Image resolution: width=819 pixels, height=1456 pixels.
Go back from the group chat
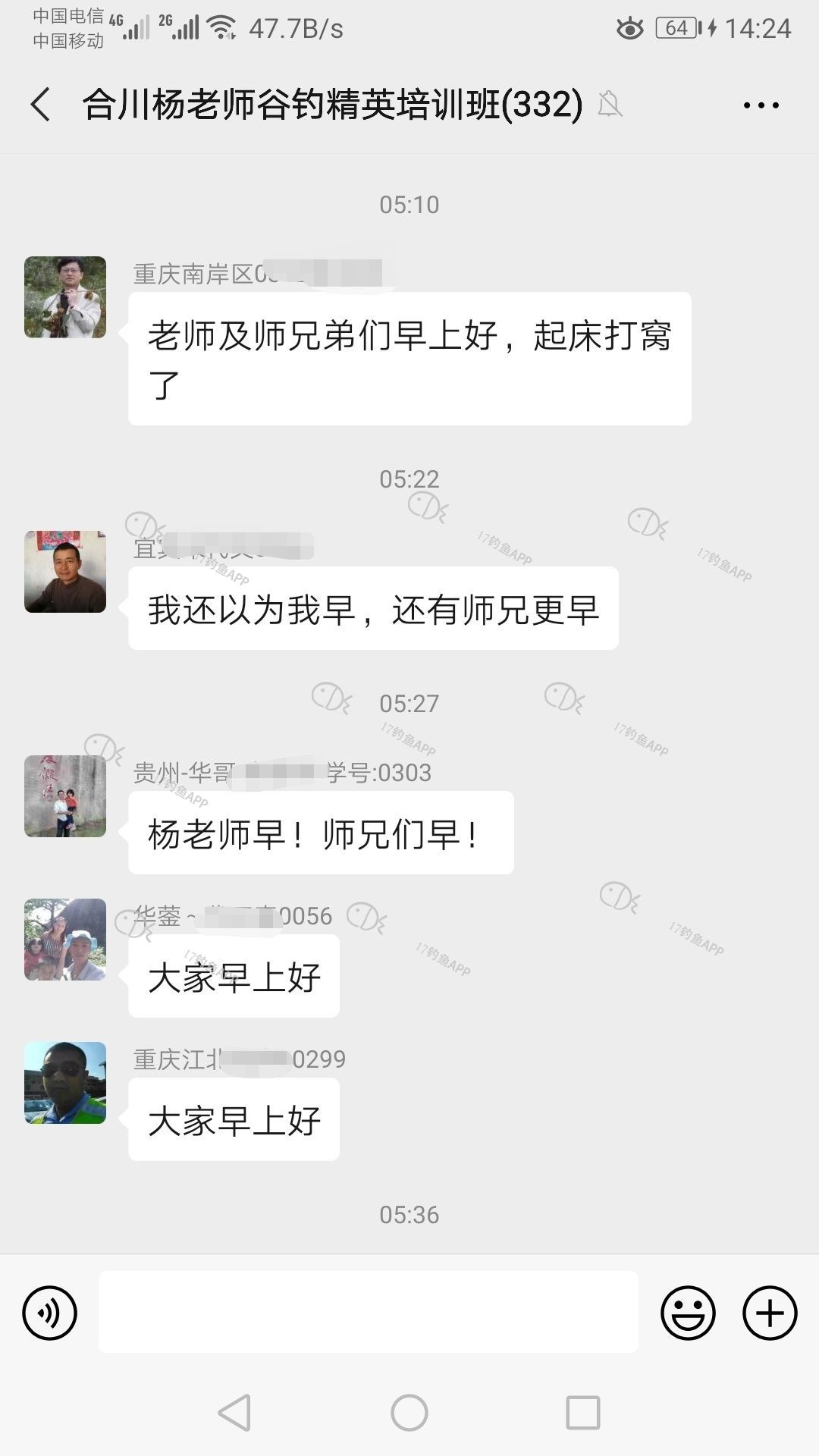(x=41, y=104)
